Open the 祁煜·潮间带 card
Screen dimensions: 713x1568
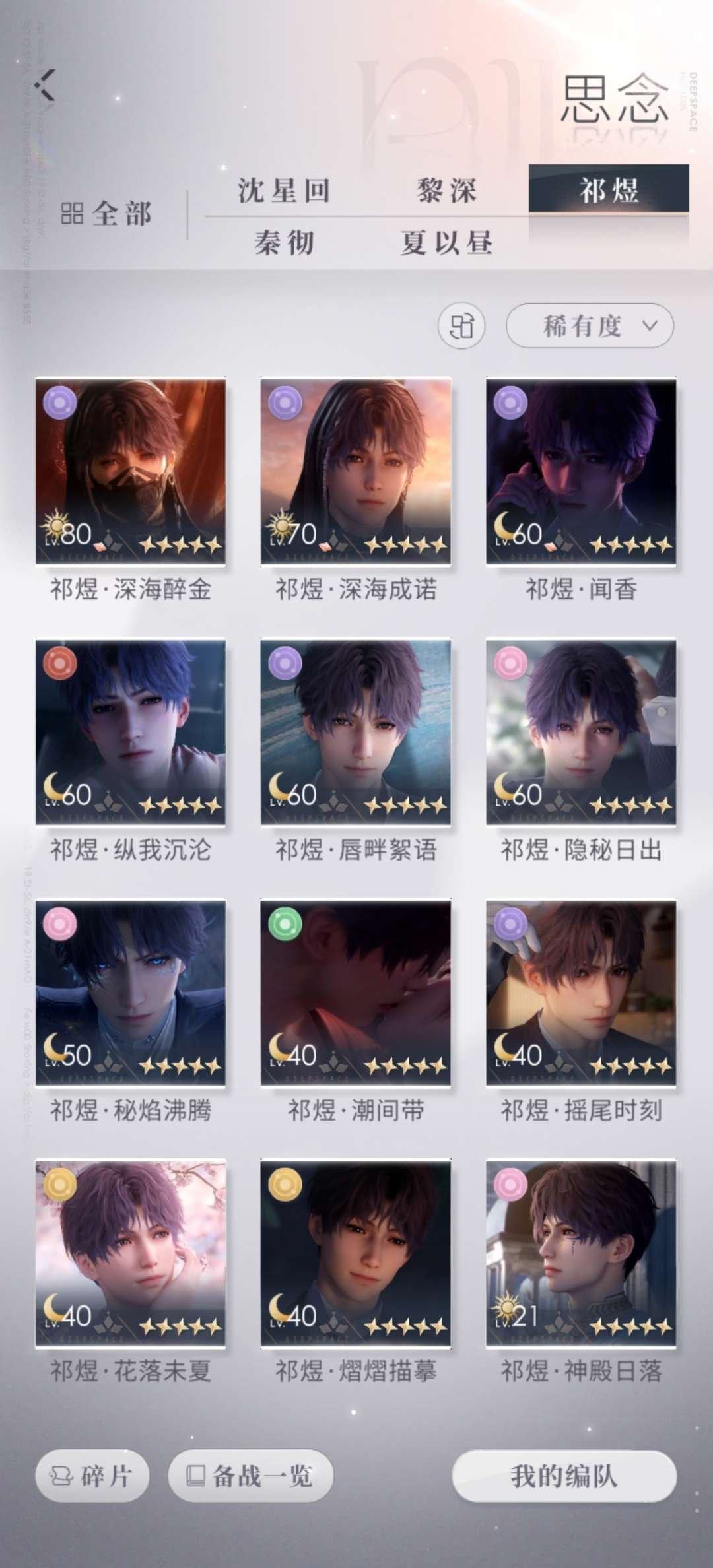(356, 993)
